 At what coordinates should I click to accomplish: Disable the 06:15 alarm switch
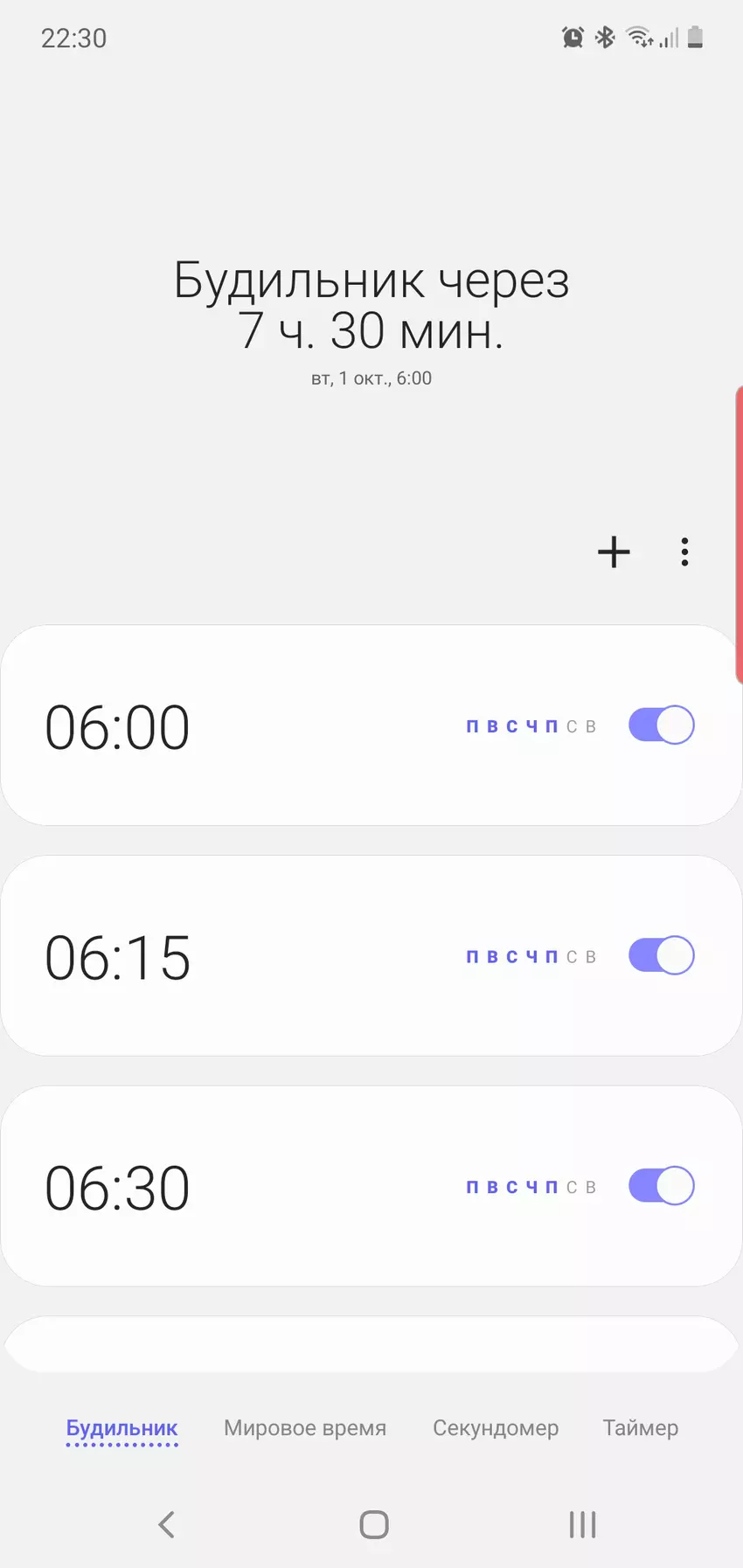point(662,955)
